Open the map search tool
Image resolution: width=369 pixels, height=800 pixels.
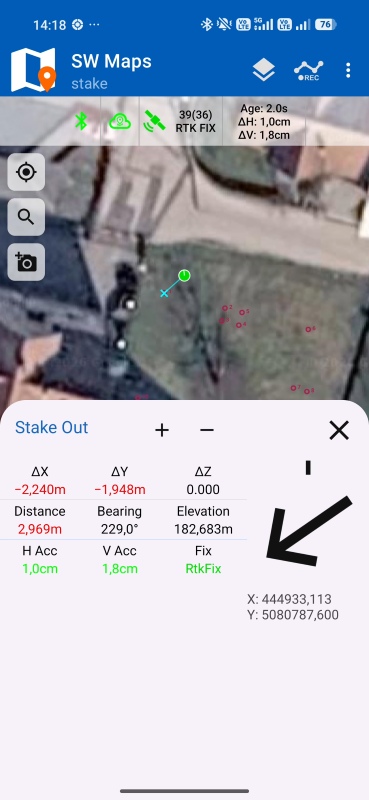click(26, 217)
